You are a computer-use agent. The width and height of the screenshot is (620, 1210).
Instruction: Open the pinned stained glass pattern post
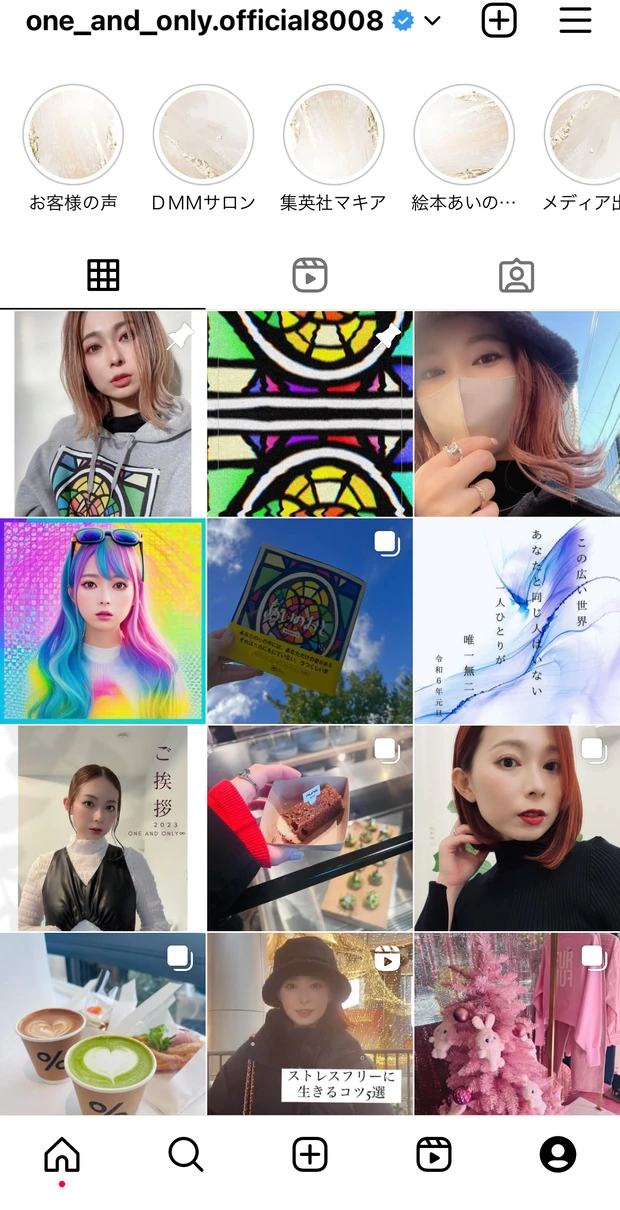click(x=310, y=413)
